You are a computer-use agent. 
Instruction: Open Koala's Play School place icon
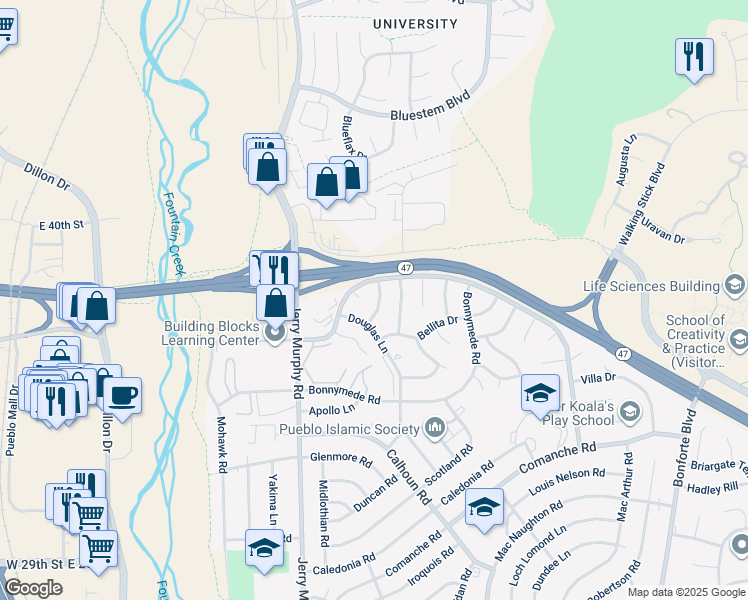click(x=629, y=411)
